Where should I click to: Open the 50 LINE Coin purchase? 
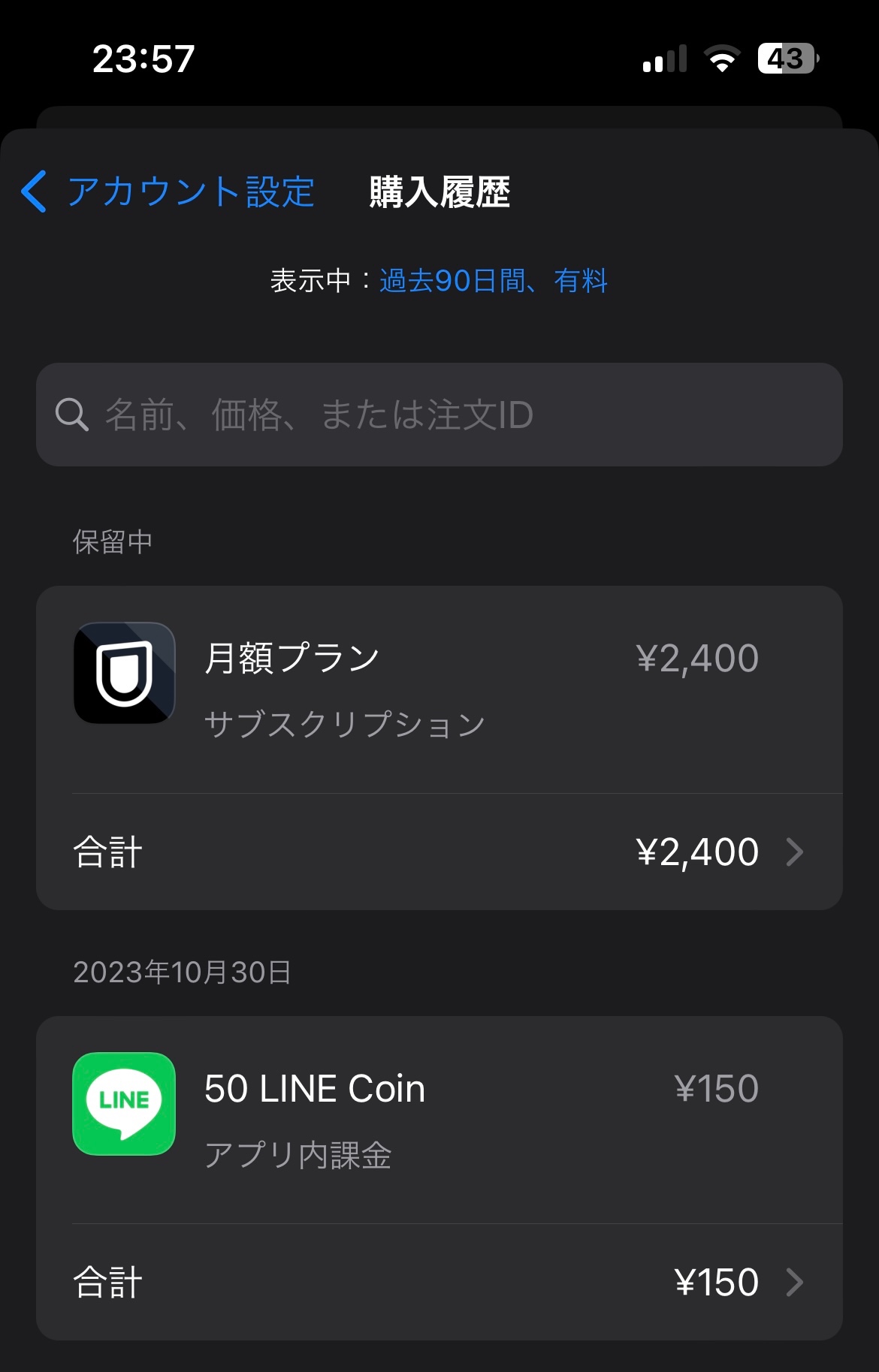[x=439, y=1120]
